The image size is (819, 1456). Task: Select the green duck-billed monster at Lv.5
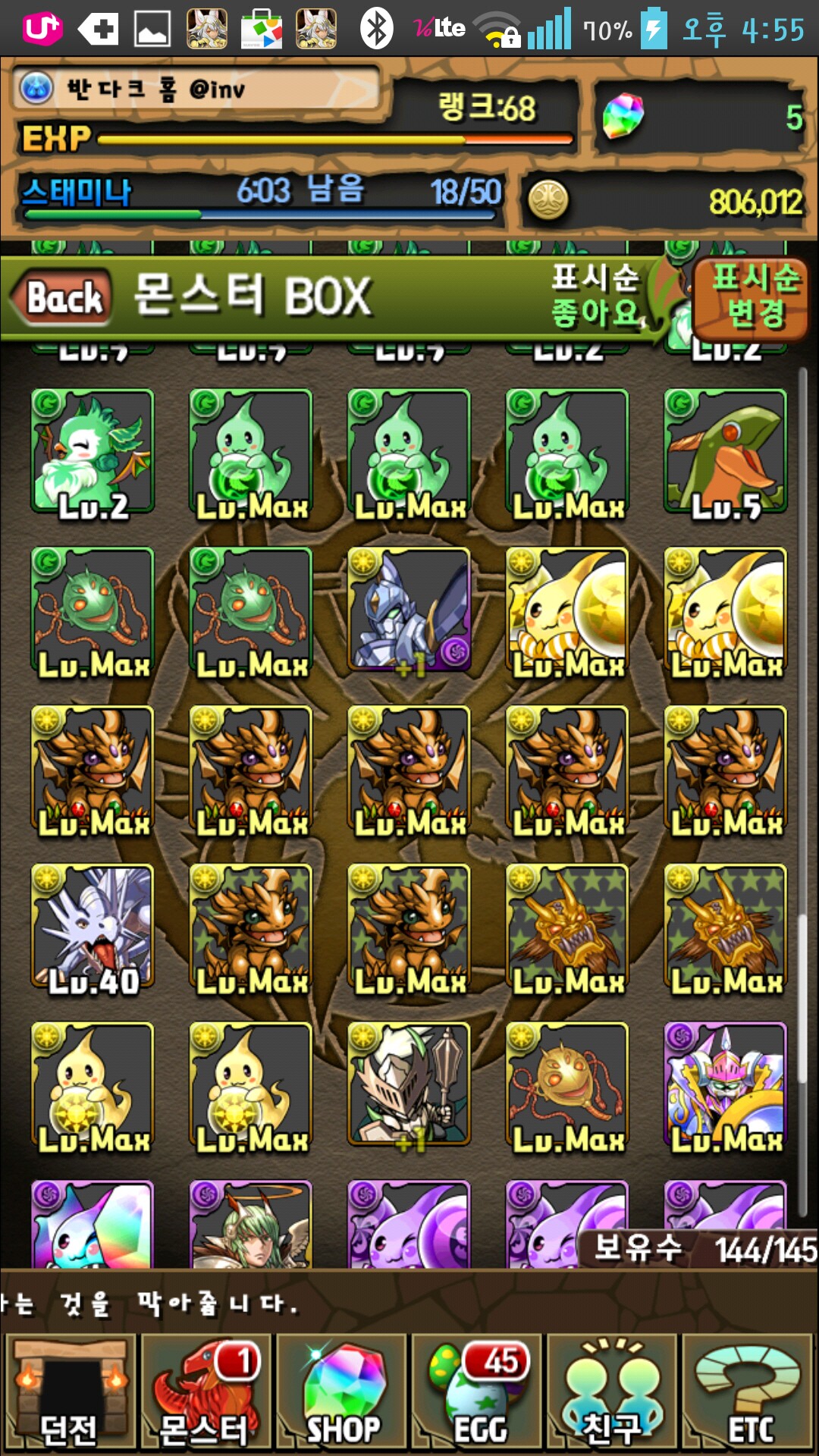pyautogui.click(x=726, y=453)
